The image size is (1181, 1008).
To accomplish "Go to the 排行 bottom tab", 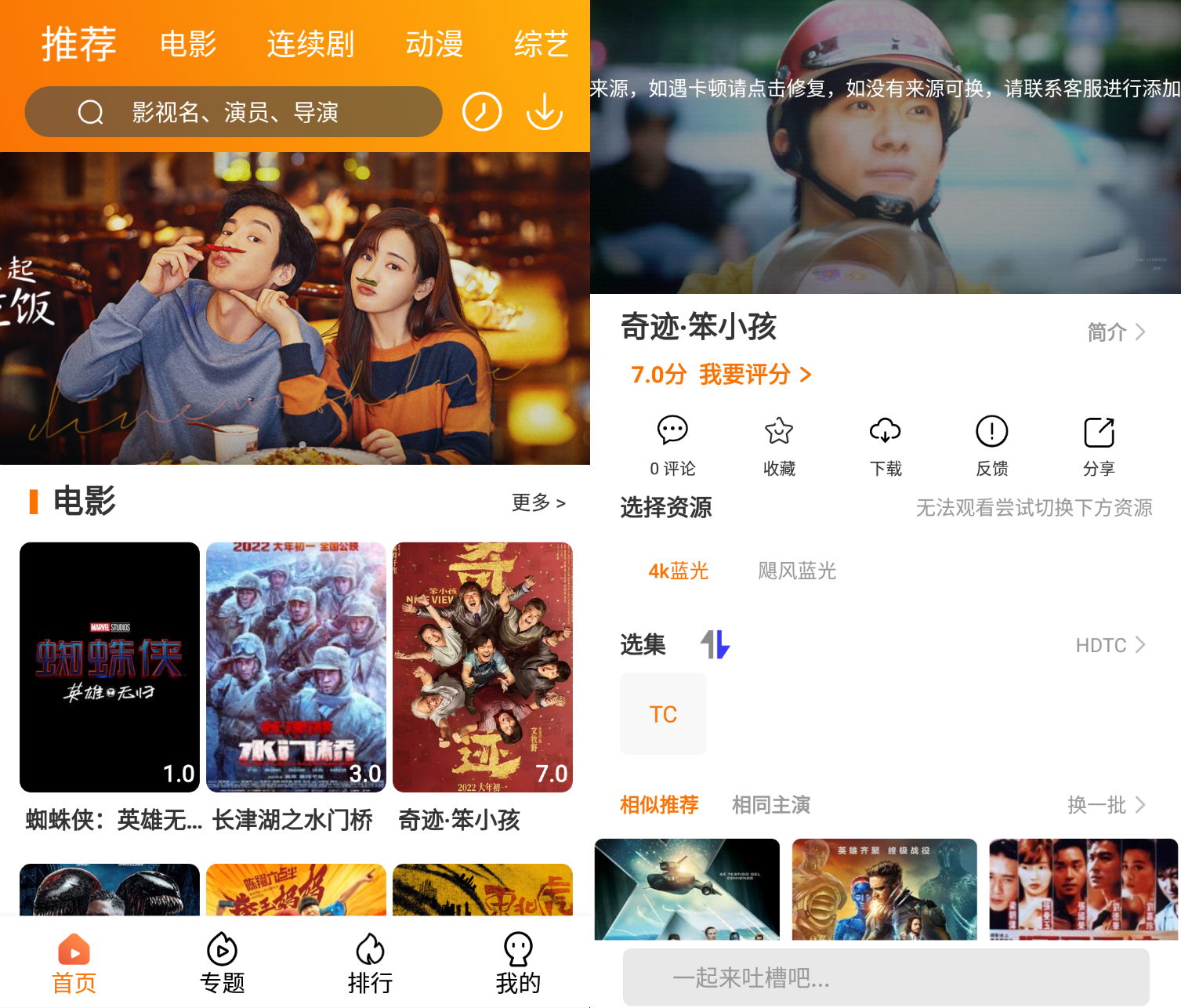I will (x=370, y=963).
